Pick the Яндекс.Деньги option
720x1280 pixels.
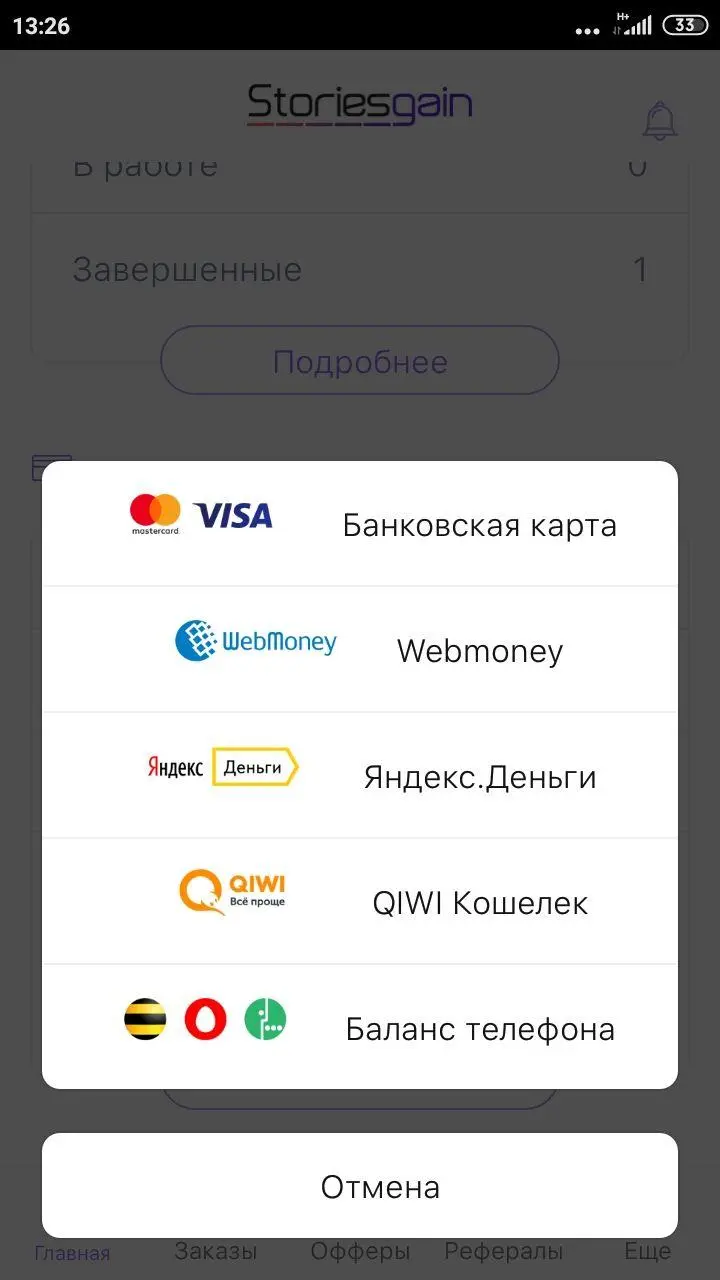(360, 776)
